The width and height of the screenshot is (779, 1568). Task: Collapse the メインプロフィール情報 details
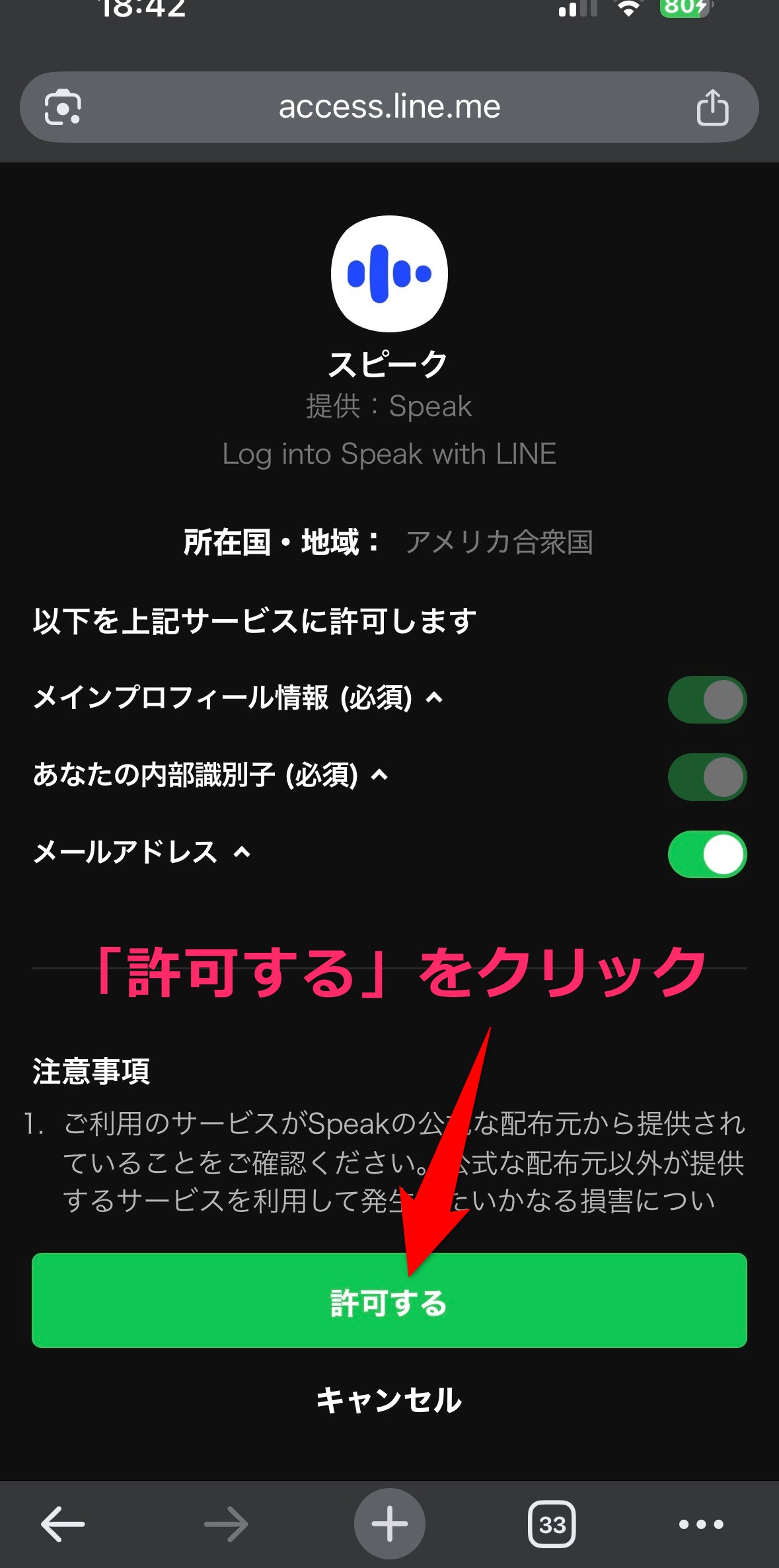pyautogui.click(x=434, y=698)
